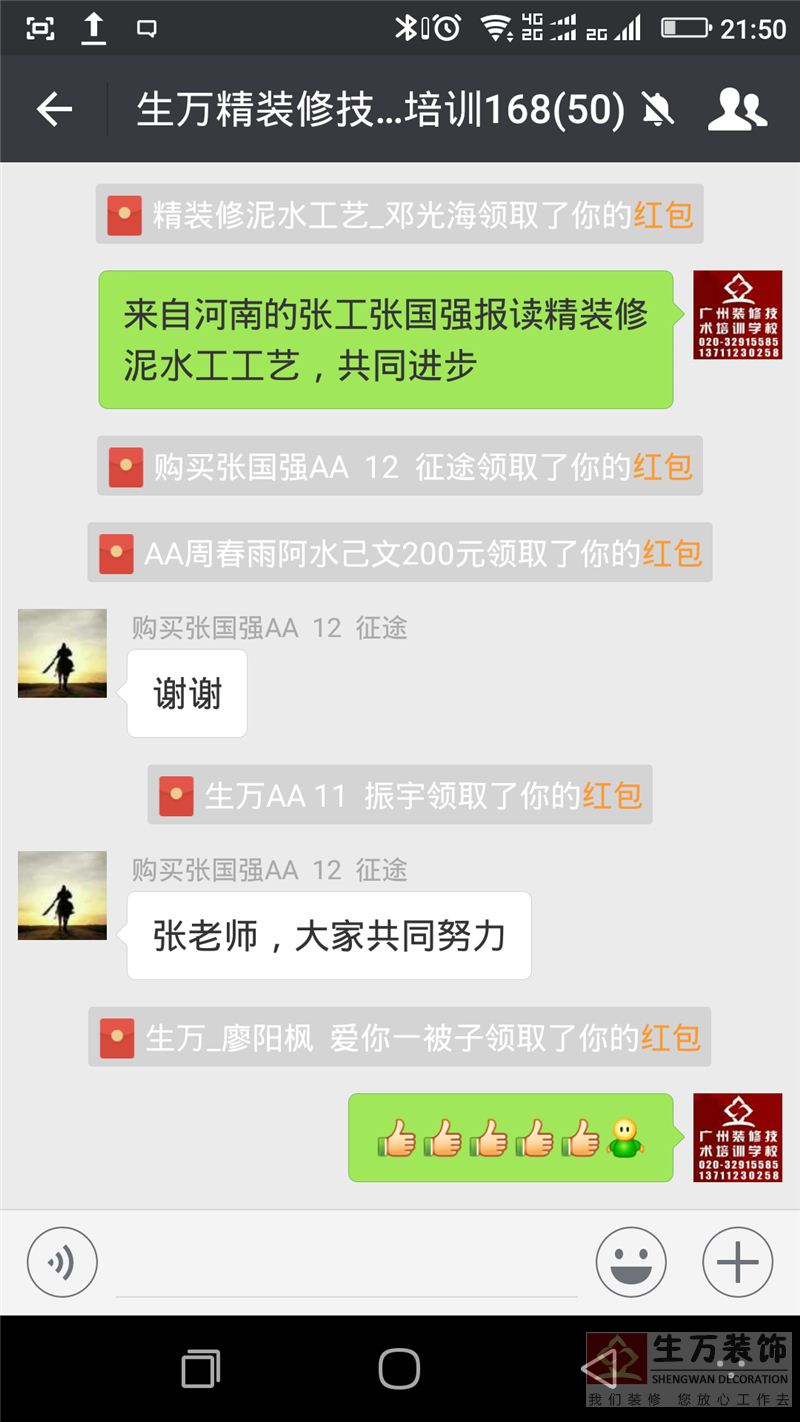Open the 红包 link claimed by 邓光海

coord(663,214)
